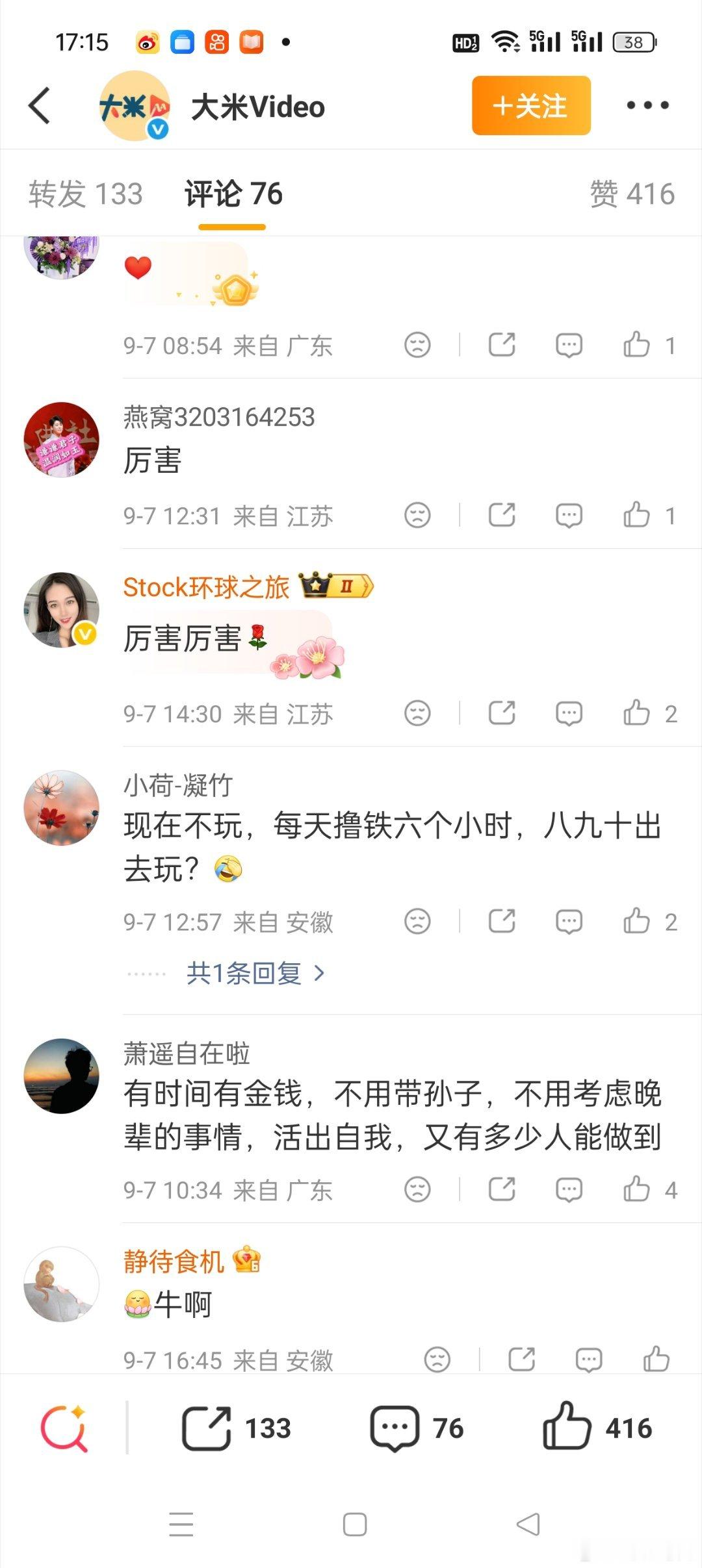Switch to the 赞 416 tab
Viewport: 702px width, 1568px height.
(x=632, y=194)
